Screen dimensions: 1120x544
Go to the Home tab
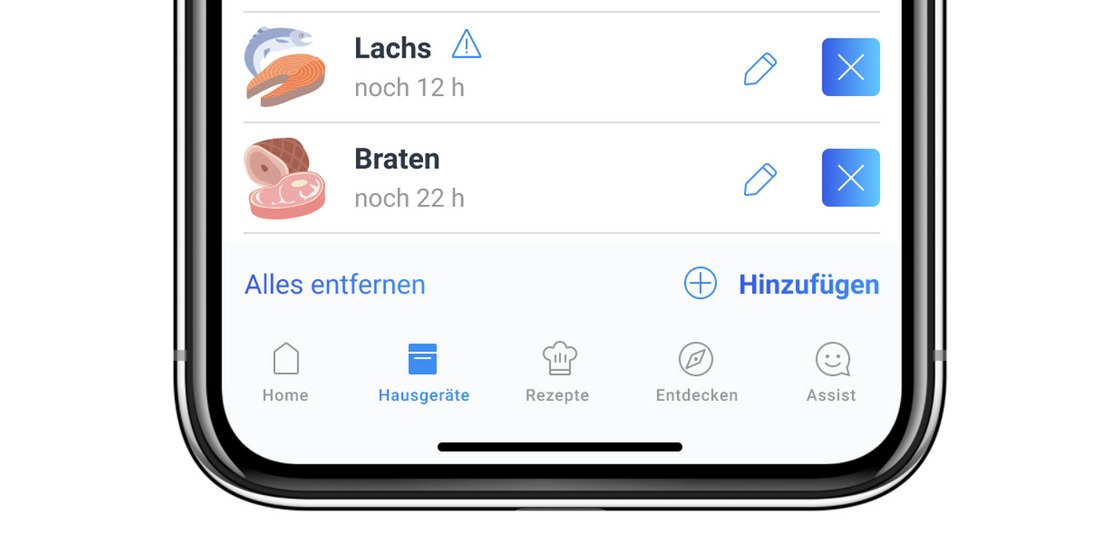[285, 372]
